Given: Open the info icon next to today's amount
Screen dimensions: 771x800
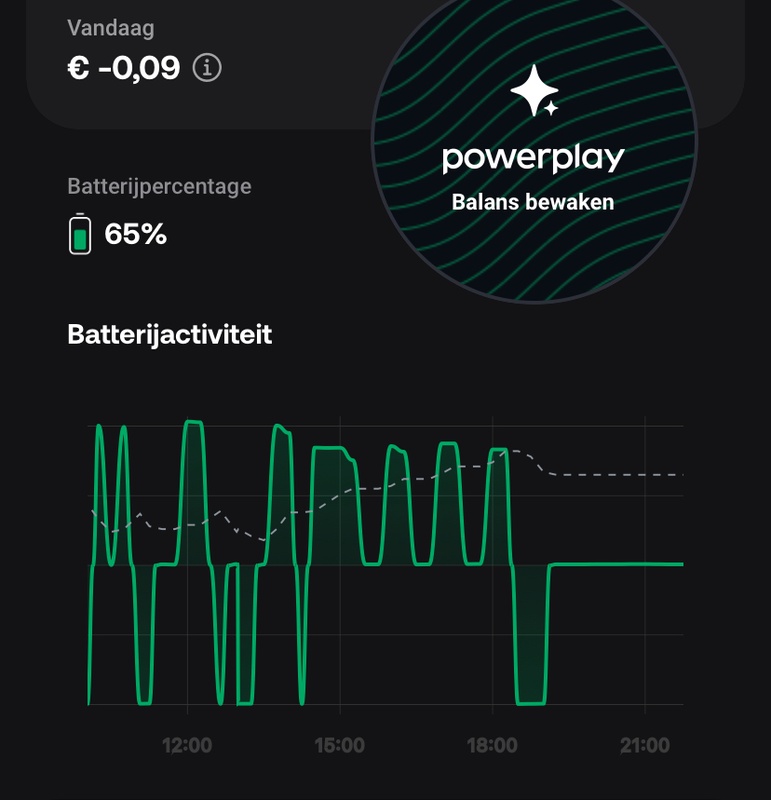Looking at the screenshot, I should point(207,69).
